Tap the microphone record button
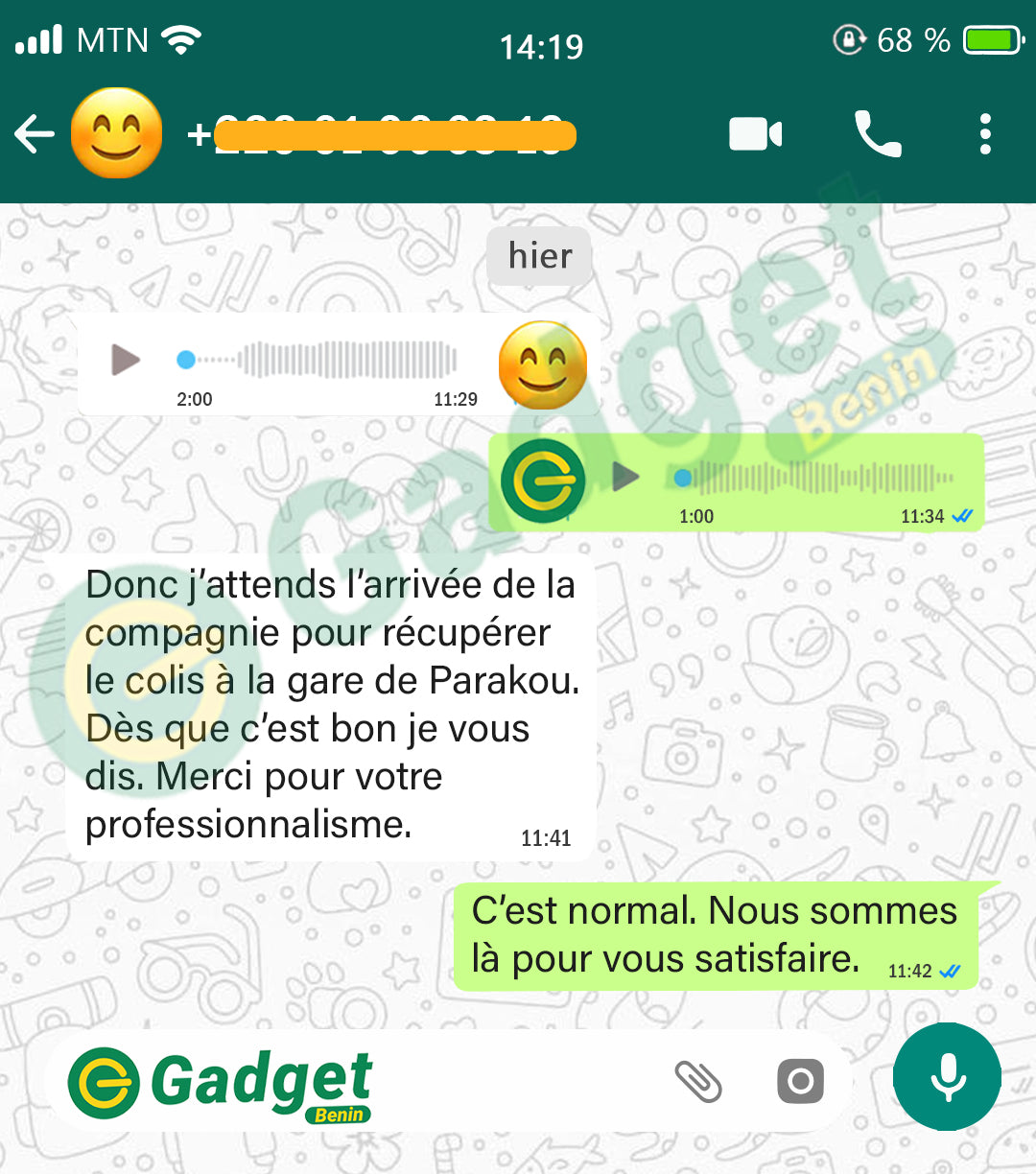 tap(947, 1077)
